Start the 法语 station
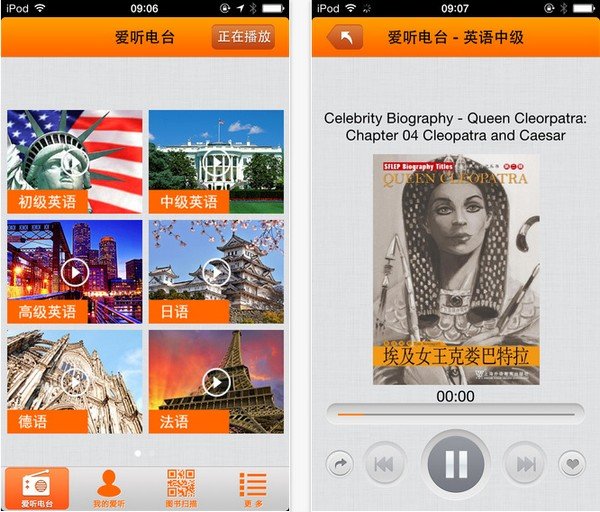This screenshot has width=600, height=512. [x=216, y=382]
